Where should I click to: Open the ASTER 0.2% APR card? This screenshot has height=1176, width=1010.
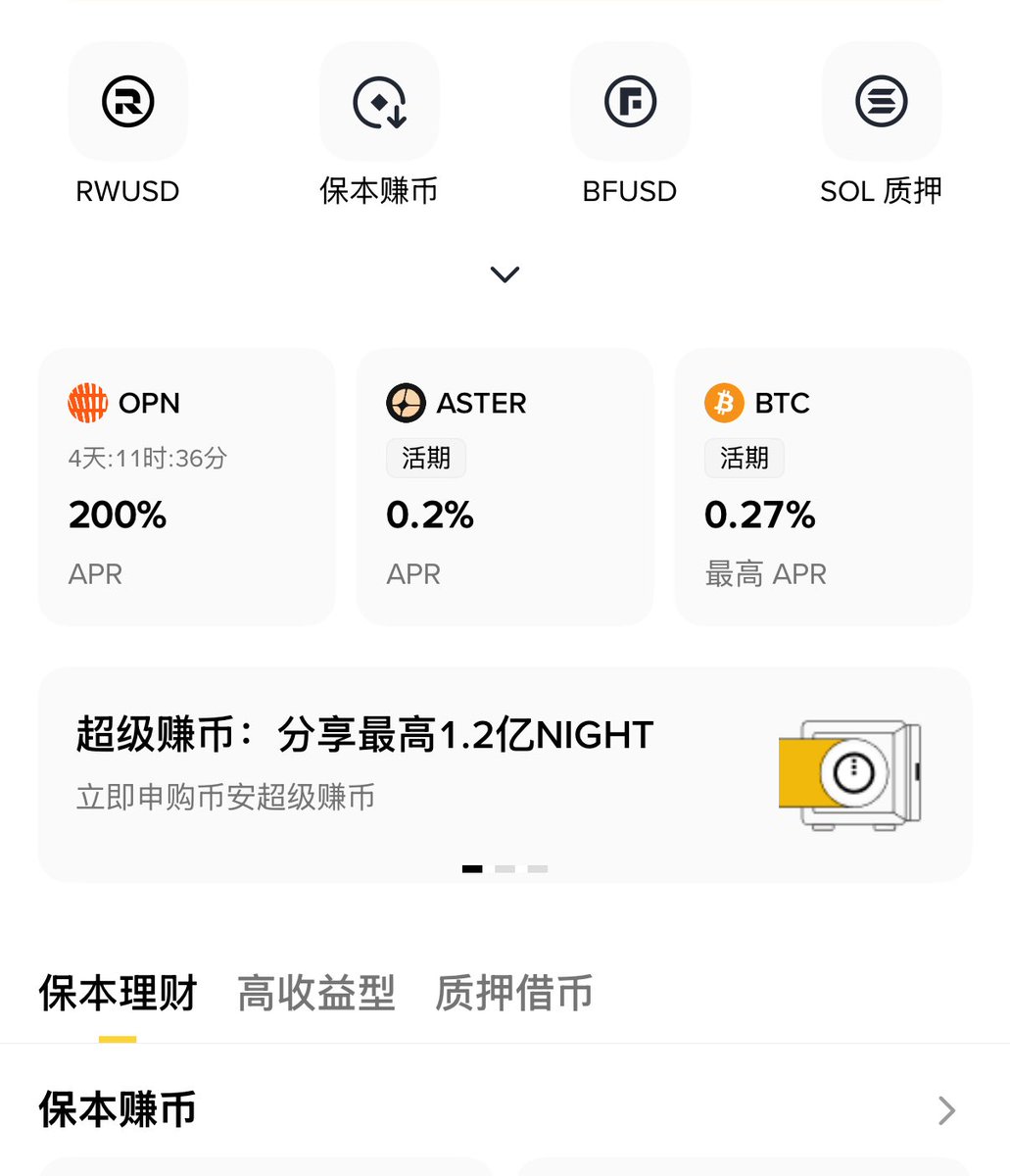pos(505,486)
